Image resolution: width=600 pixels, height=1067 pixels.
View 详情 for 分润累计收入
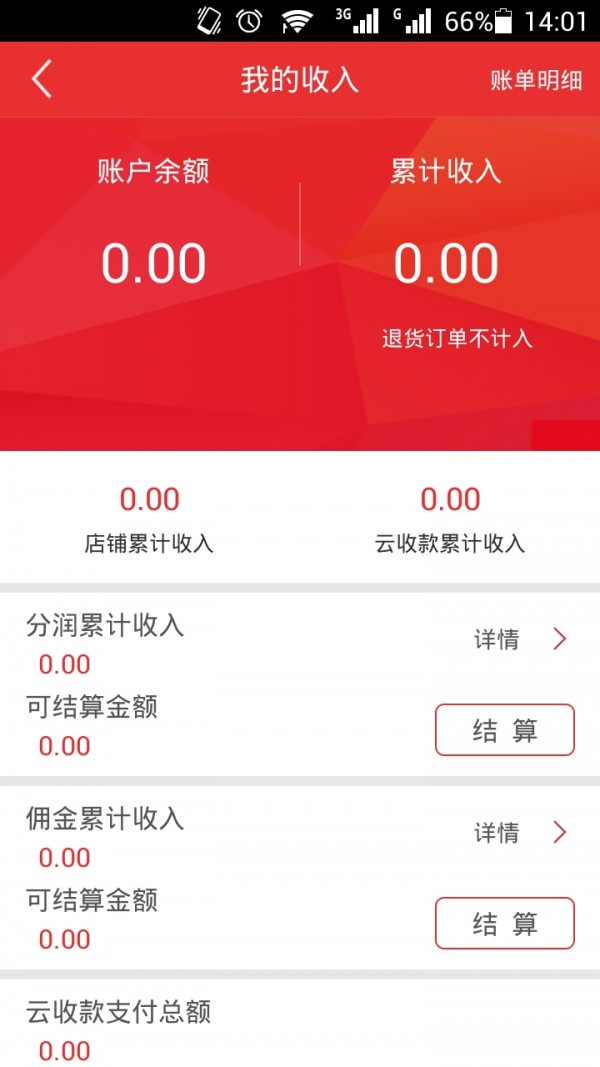click(x=519, y=640)
